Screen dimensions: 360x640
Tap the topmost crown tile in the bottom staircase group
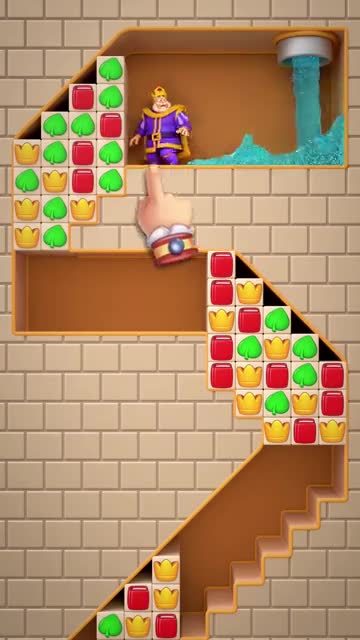pyautogui.click(x=166, y=569)
